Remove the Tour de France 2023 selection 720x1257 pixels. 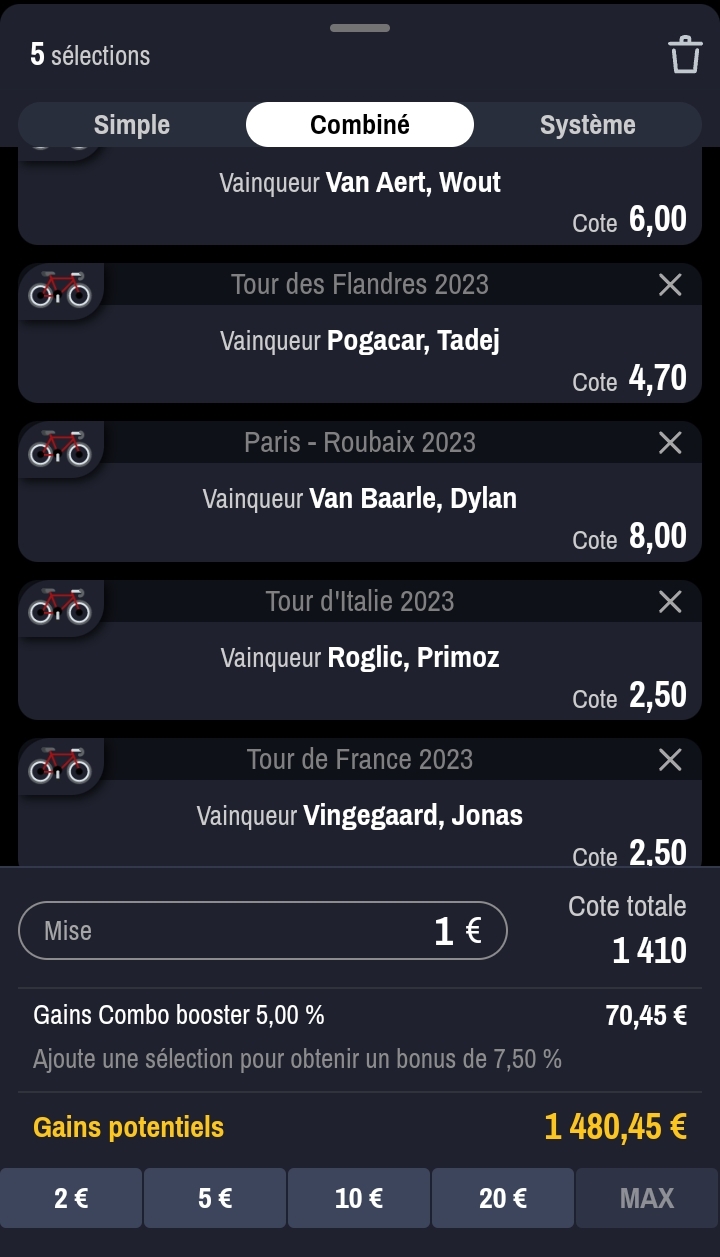pos(670,760)
